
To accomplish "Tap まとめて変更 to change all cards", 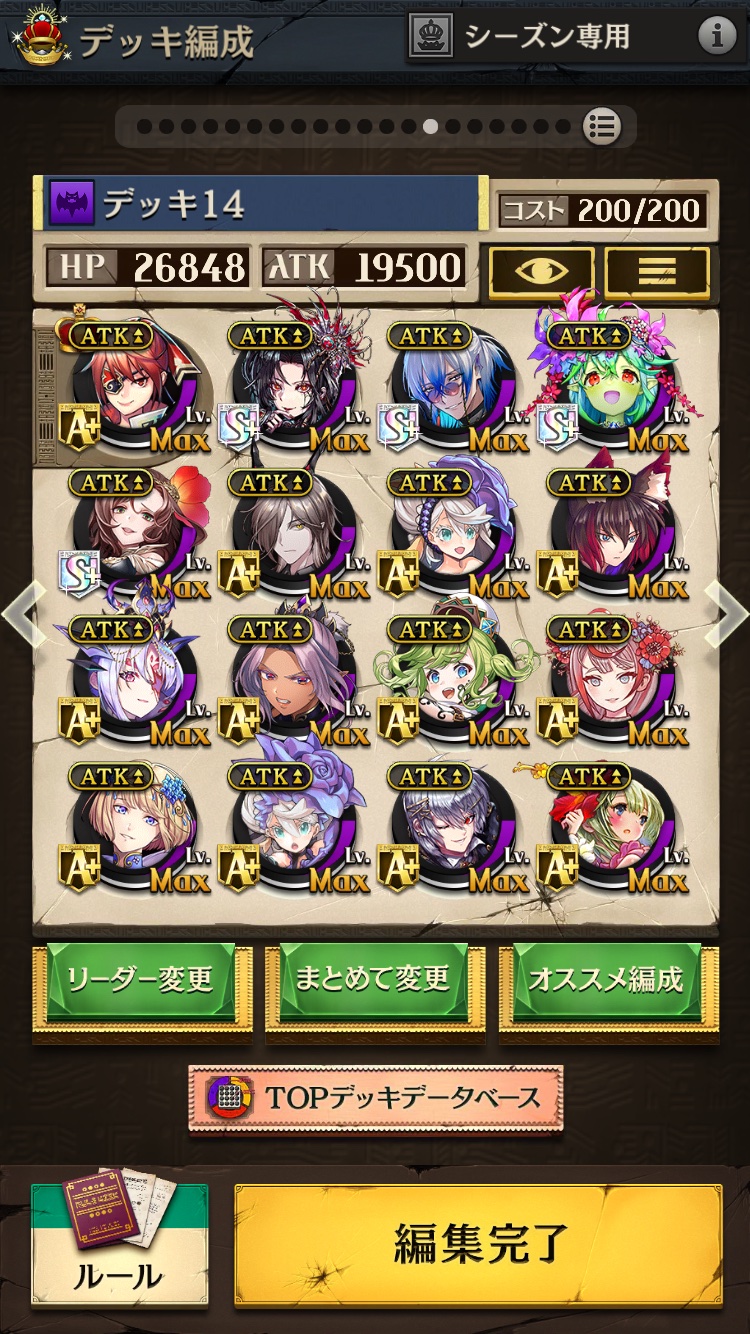I will [374, 980].
